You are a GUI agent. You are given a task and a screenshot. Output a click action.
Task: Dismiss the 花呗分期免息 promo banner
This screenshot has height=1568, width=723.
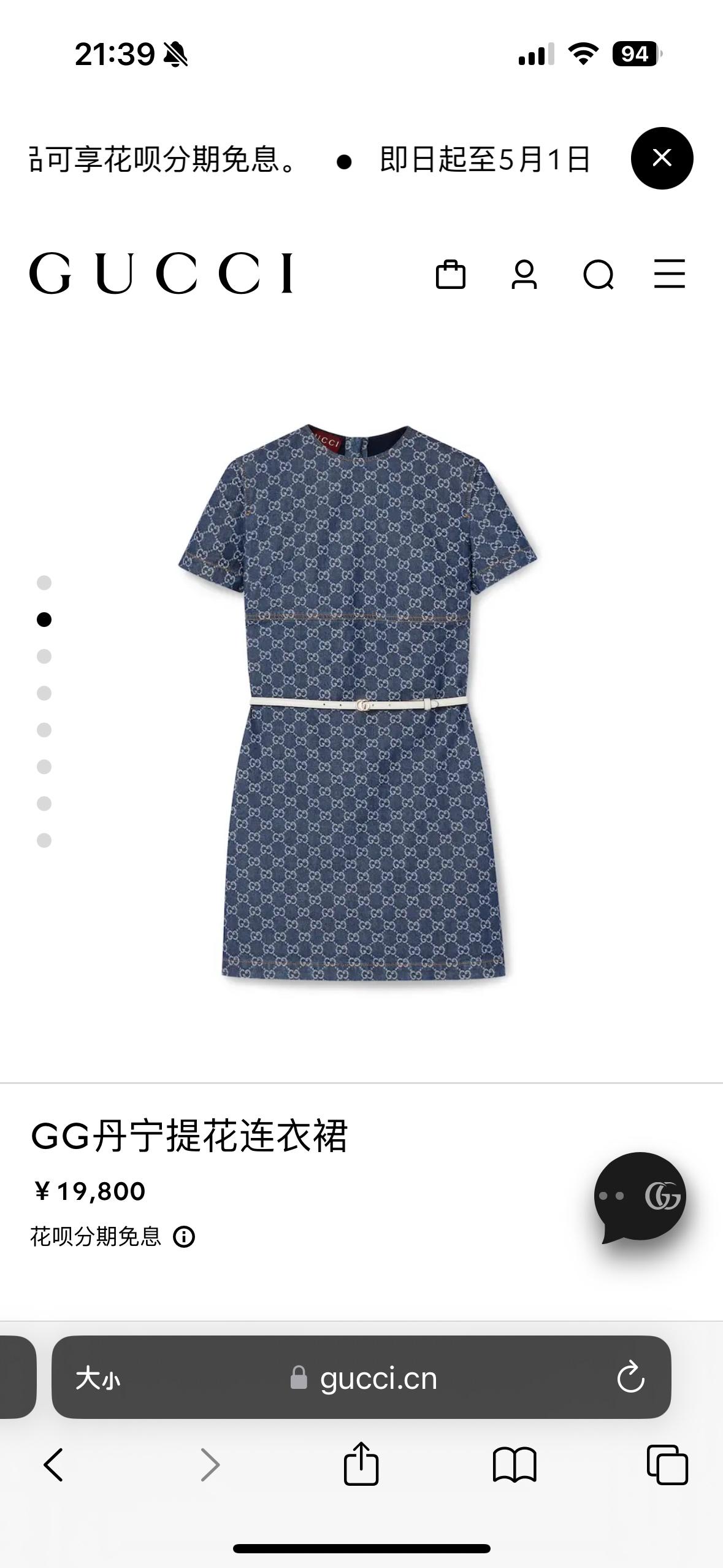tap(662, 158)
